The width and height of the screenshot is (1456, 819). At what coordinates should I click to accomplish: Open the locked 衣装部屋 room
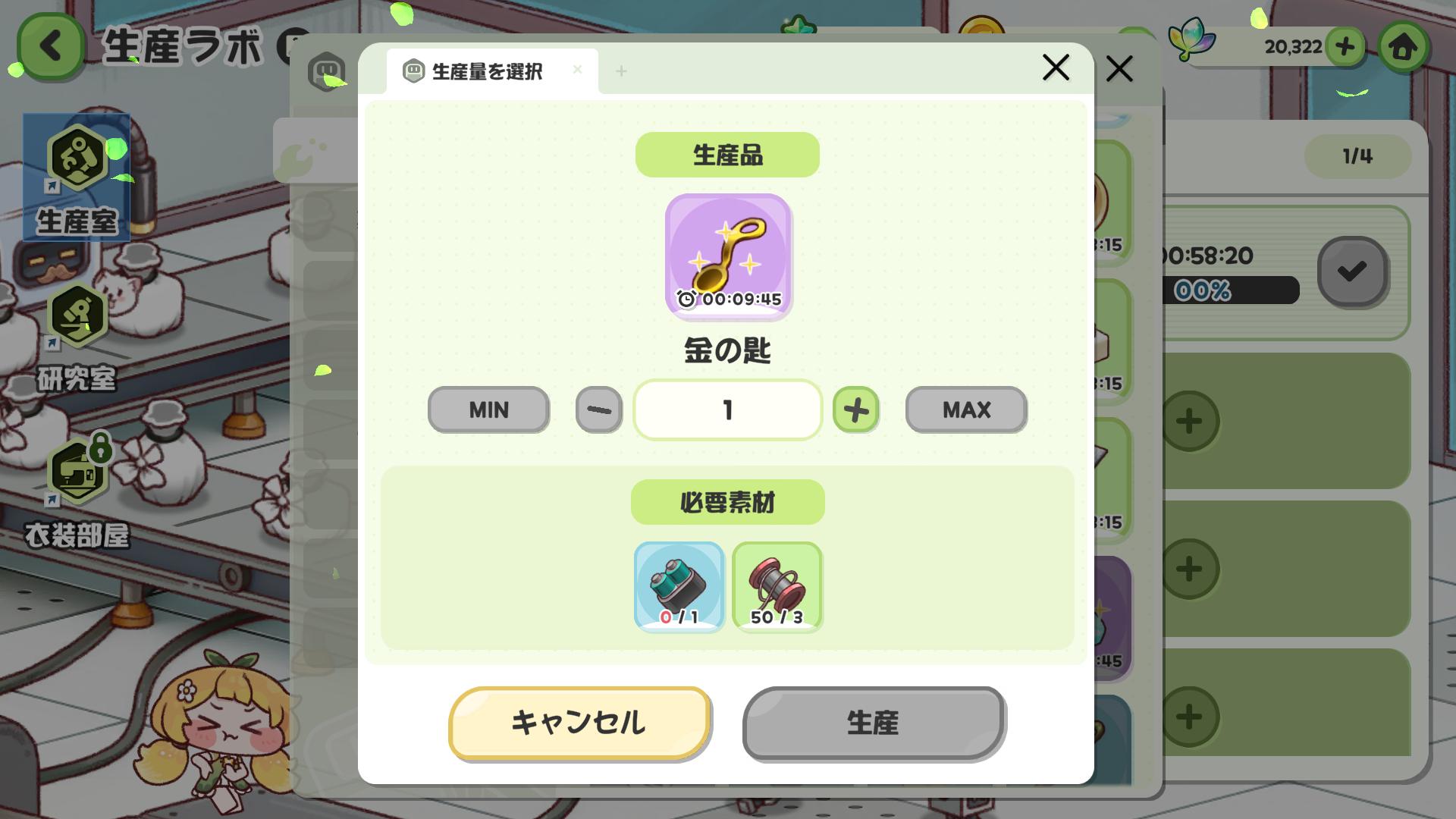tap(77, 491)
